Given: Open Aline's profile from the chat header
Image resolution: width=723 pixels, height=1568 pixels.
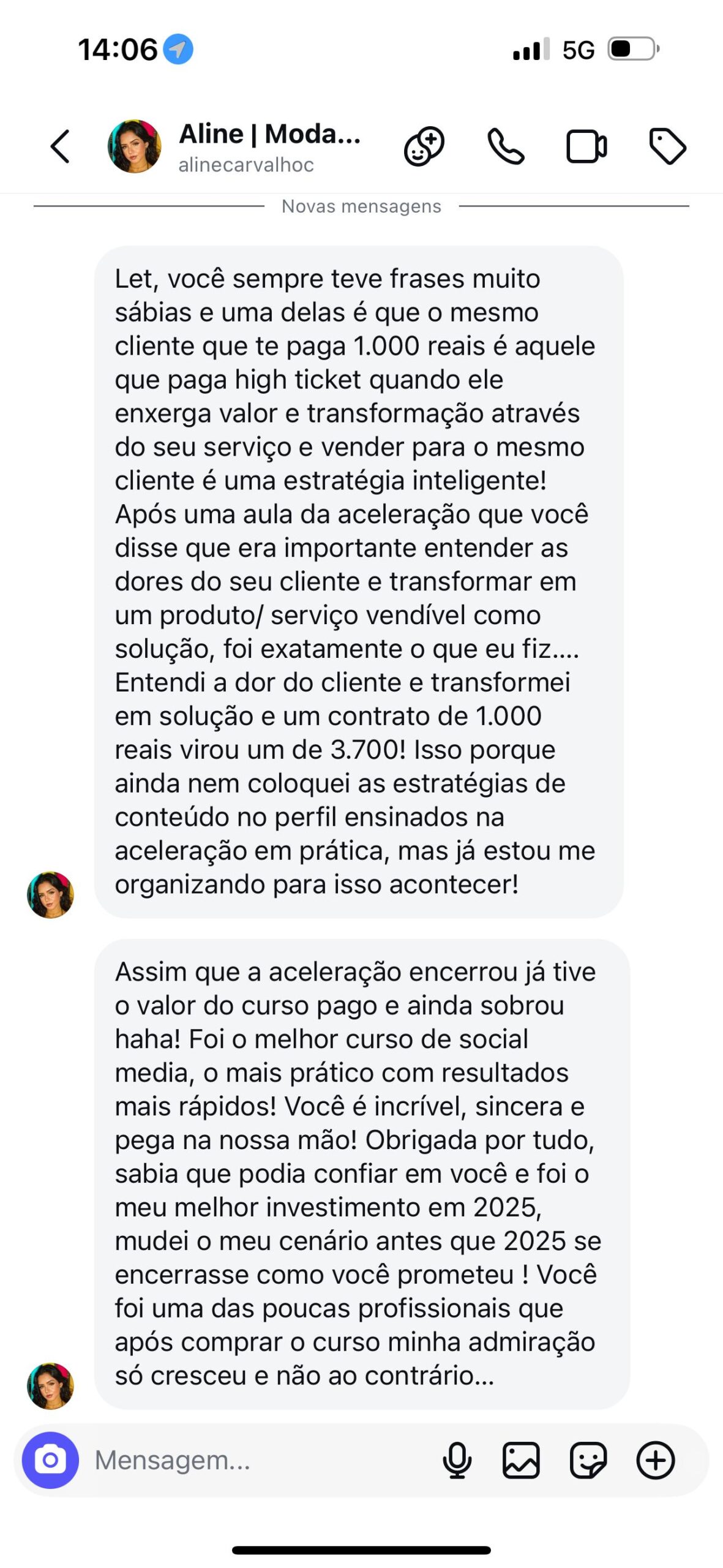Looking at the screenshot, I should (x=269, y=146).
